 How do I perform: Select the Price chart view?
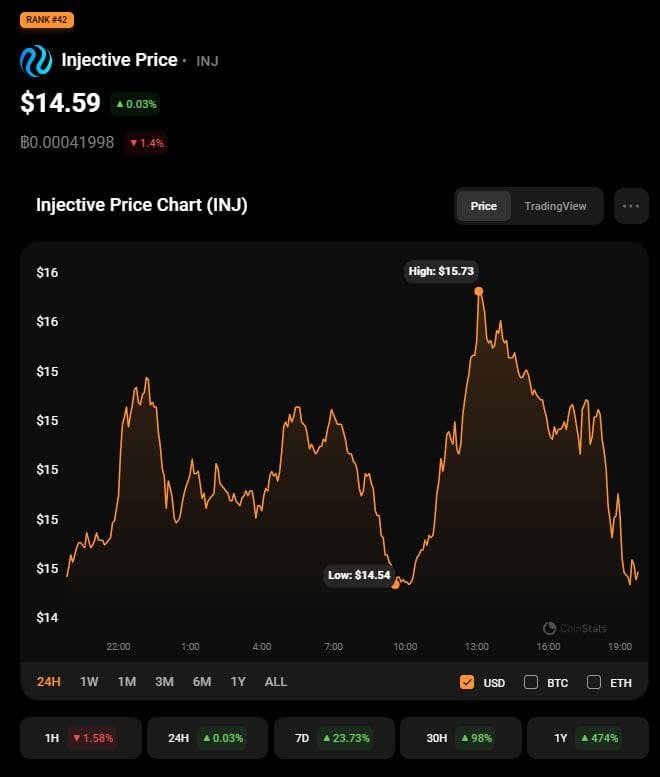tap(484, 206)
